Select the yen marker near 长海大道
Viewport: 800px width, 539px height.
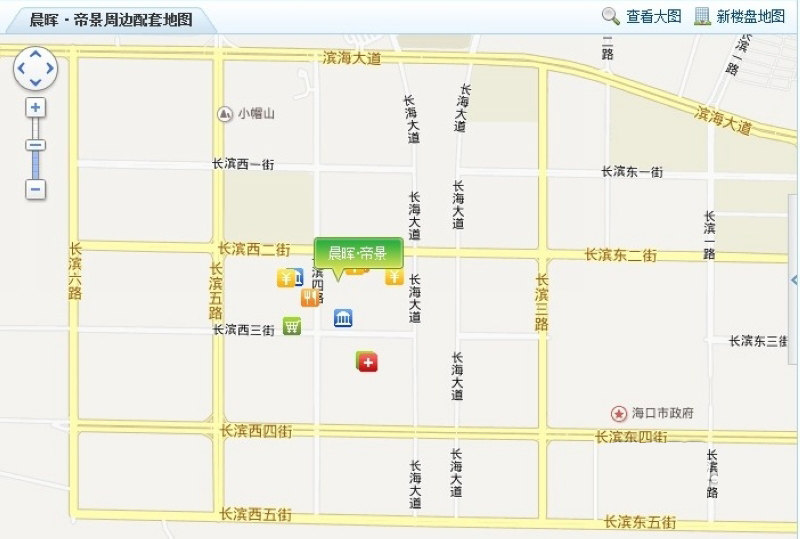394,276
